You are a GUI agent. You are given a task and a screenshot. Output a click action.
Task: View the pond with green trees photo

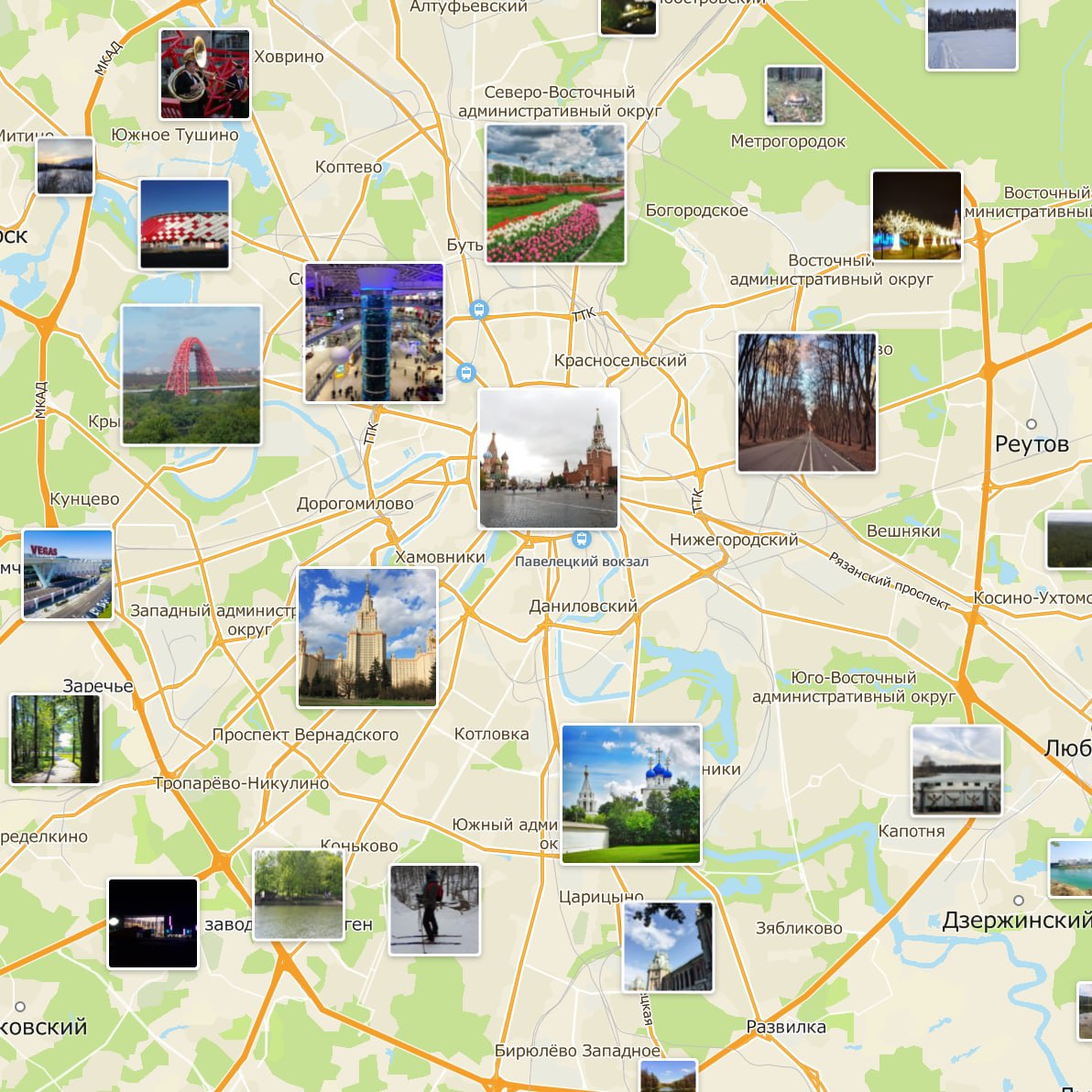pyautogui.click(x=298, y=894)
